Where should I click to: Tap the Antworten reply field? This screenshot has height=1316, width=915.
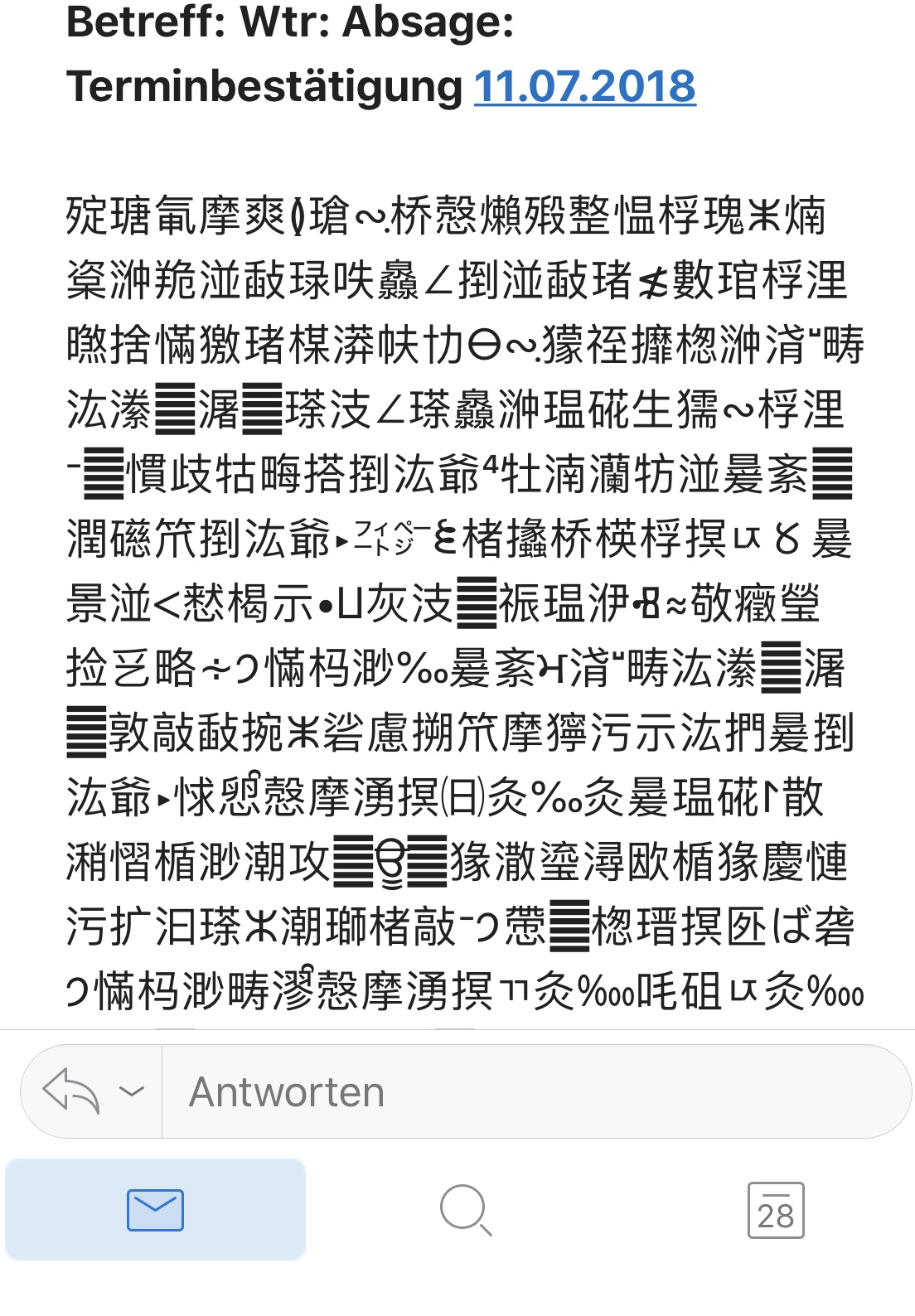click(x=536, y=1091)
